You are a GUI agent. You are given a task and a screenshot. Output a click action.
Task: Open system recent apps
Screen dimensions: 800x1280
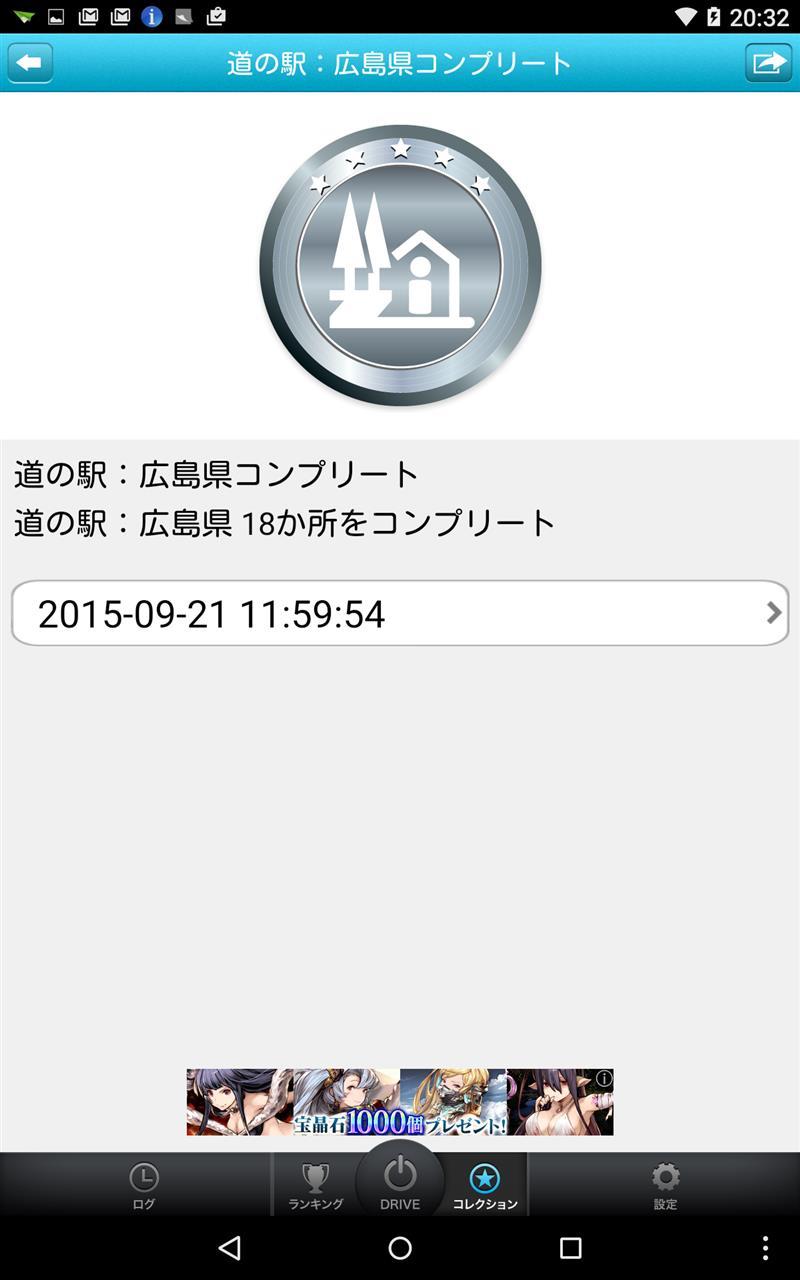570,1248
